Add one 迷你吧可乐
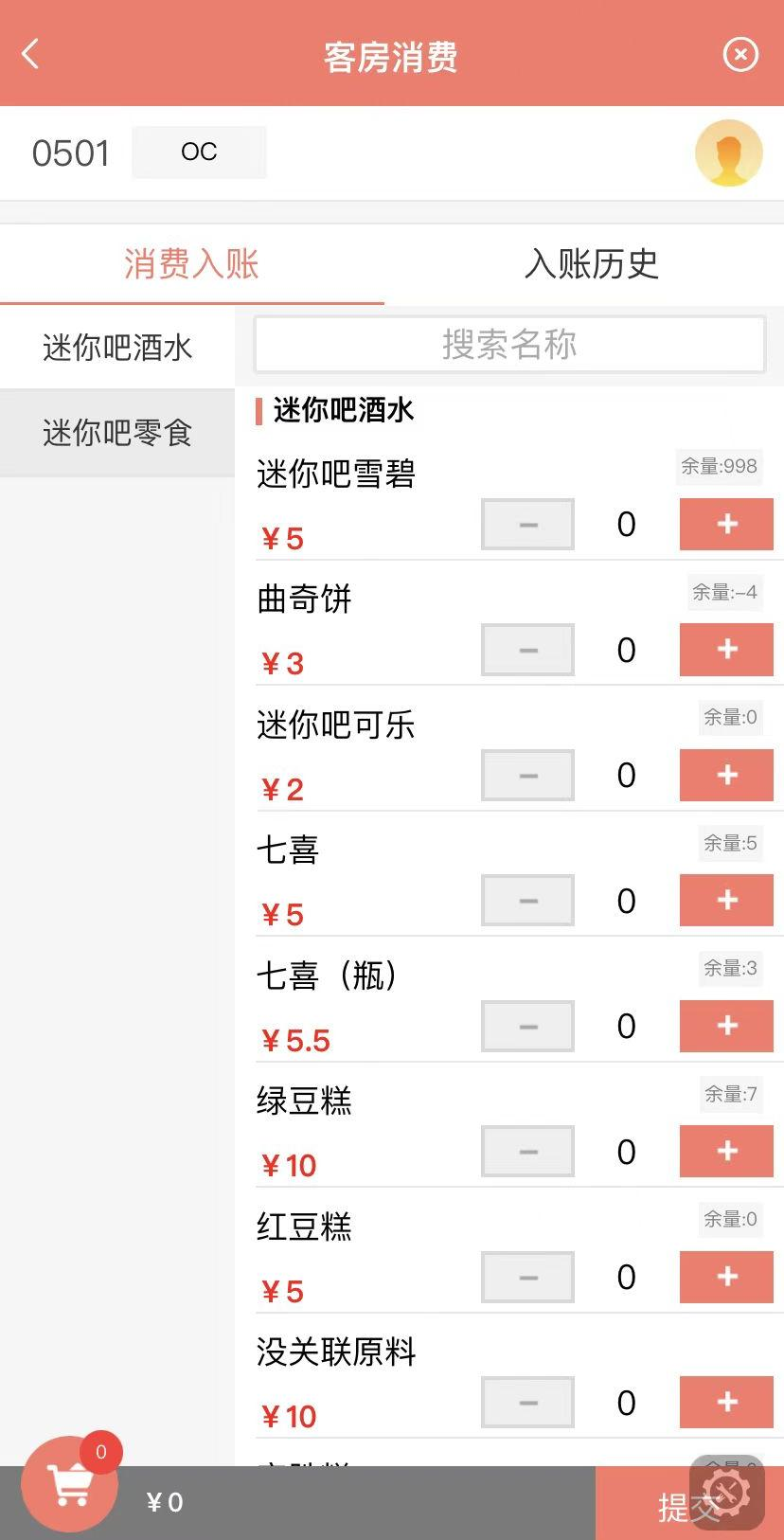The height and width of the screenshot is (1540, 784). click(x=726, y=775)
